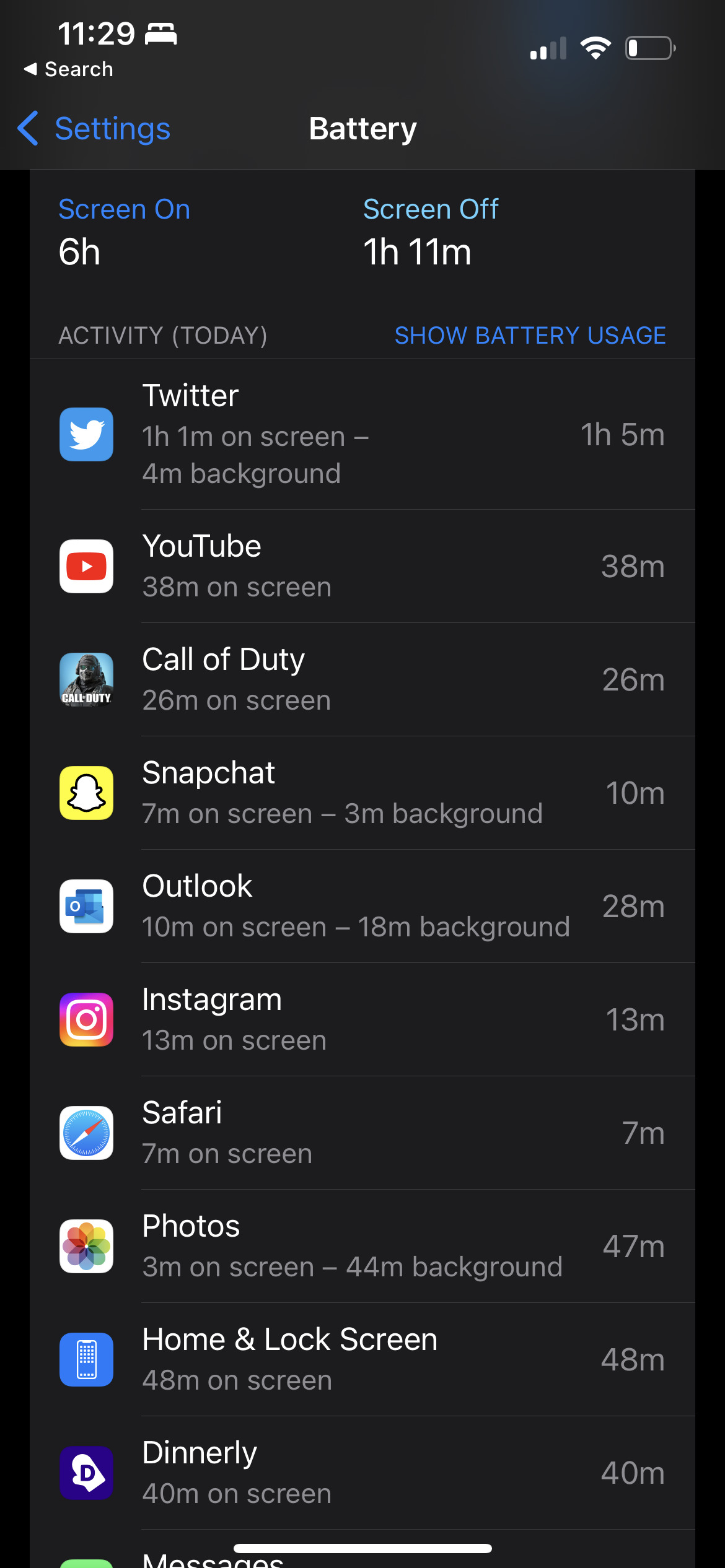This screenshot has height=1568, width=725.
Task: Go back to Settings
Action: point(94,129)
